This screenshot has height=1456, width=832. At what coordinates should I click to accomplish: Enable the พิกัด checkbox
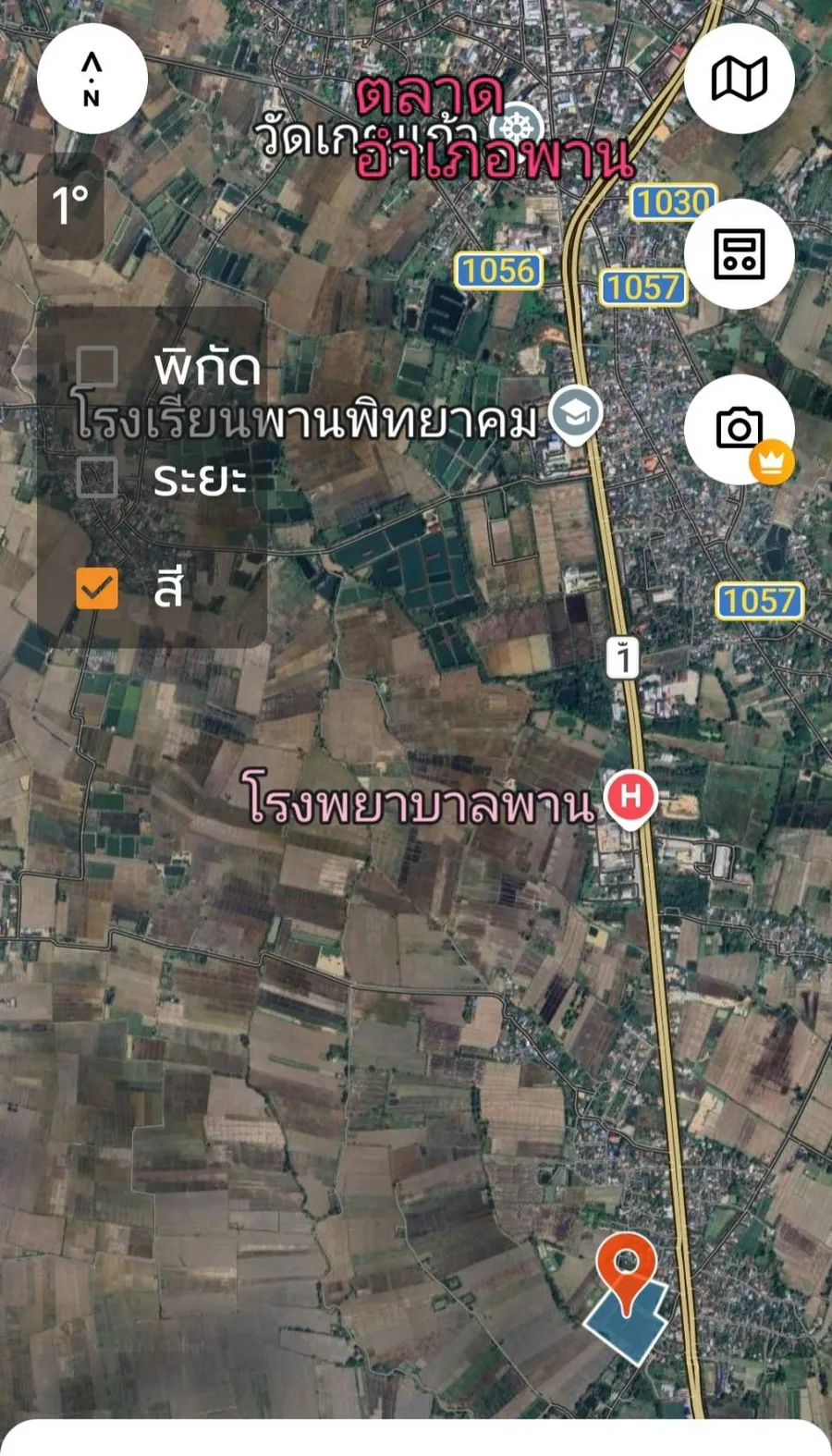[x=97, y=367]
